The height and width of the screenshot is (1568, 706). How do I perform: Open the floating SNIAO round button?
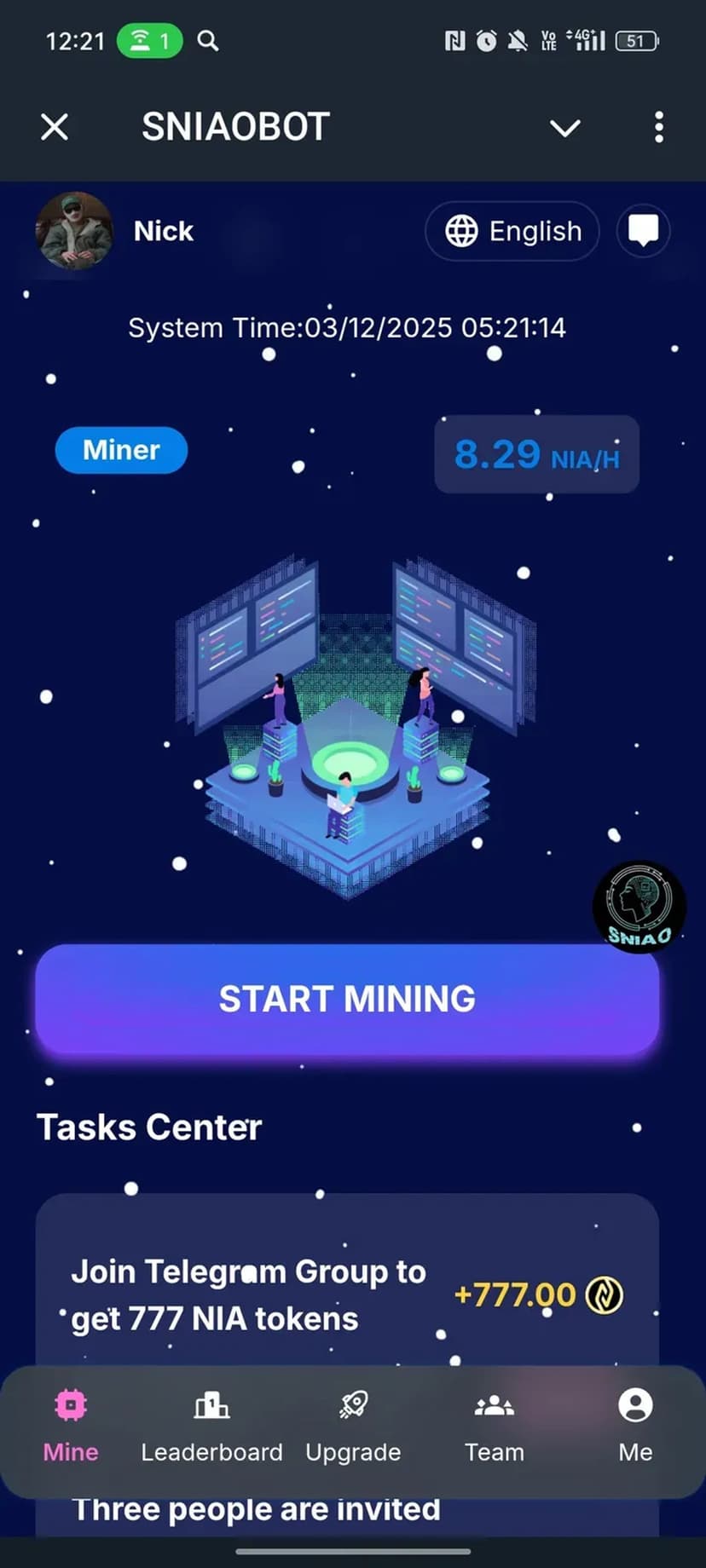coord(639,907)
